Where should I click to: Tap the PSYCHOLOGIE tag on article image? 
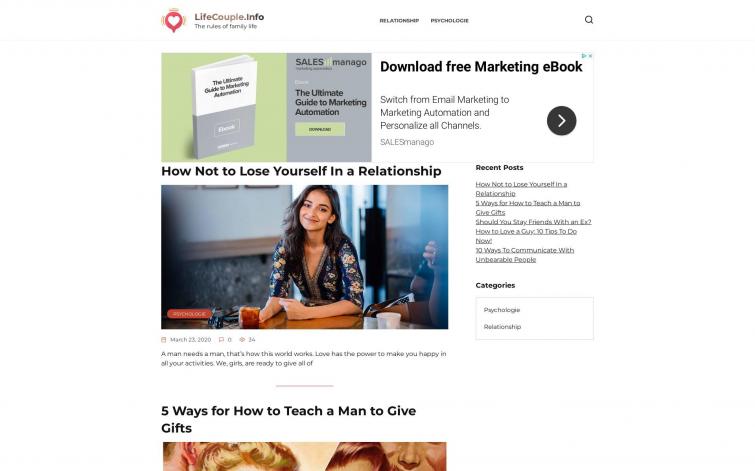tap(189, 313)
